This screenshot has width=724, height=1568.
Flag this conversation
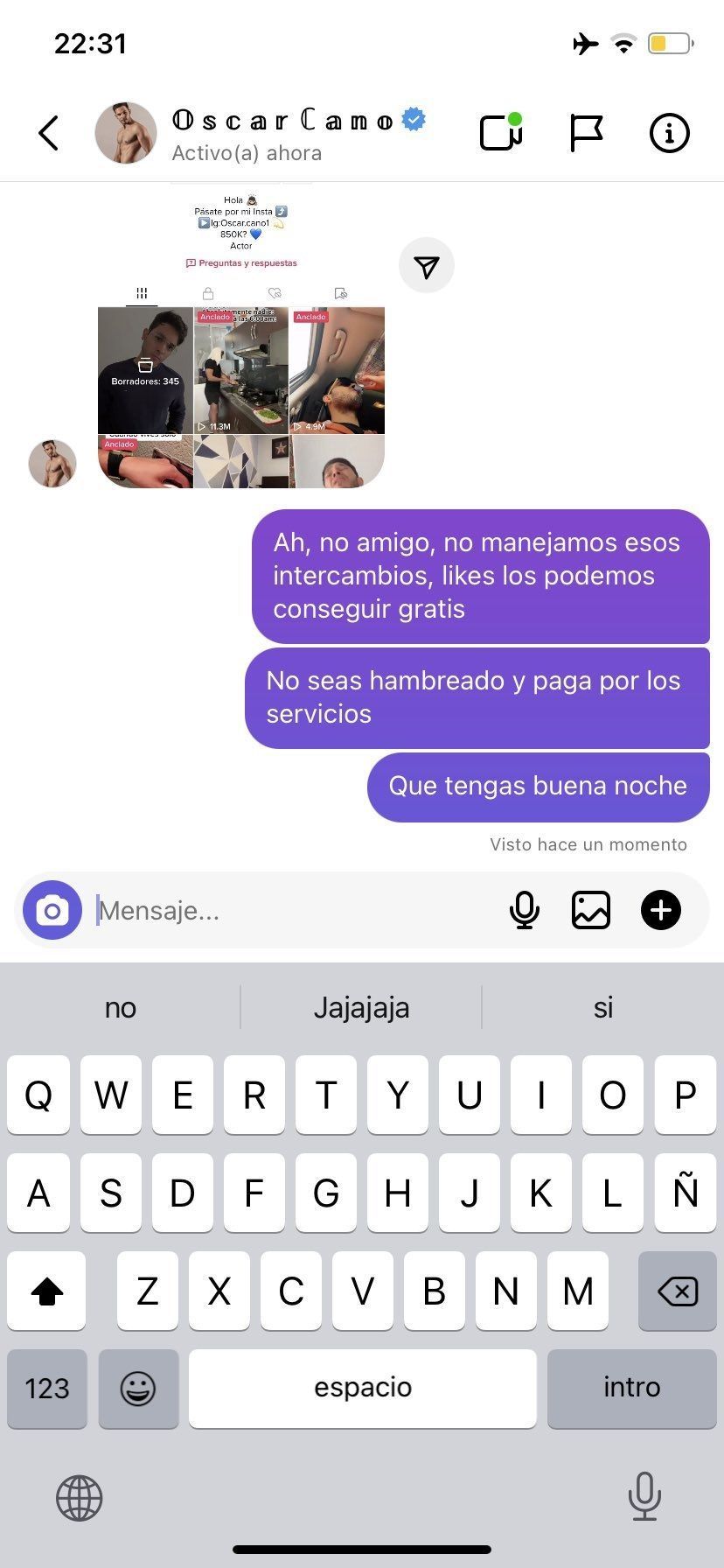click(586, 133)
